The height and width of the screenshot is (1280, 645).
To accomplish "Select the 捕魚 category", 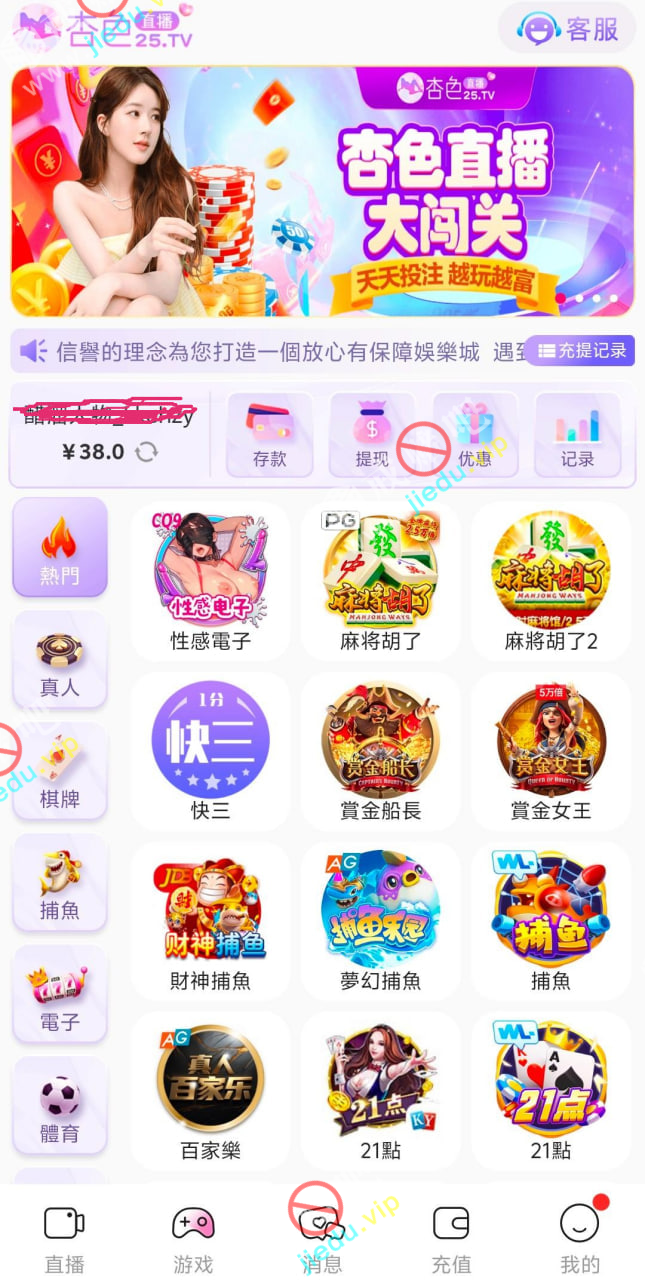I will [x=60, y=884].
